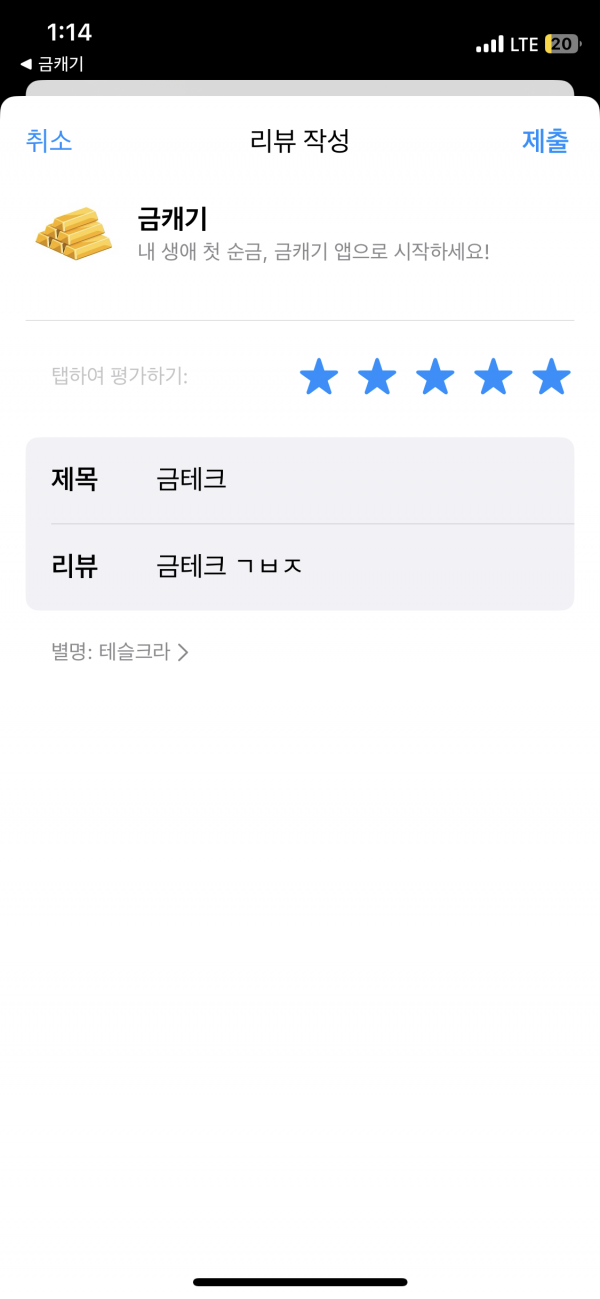Select the fifth rating star
This screenshot has width=600, height=1299.
(551, 378)
